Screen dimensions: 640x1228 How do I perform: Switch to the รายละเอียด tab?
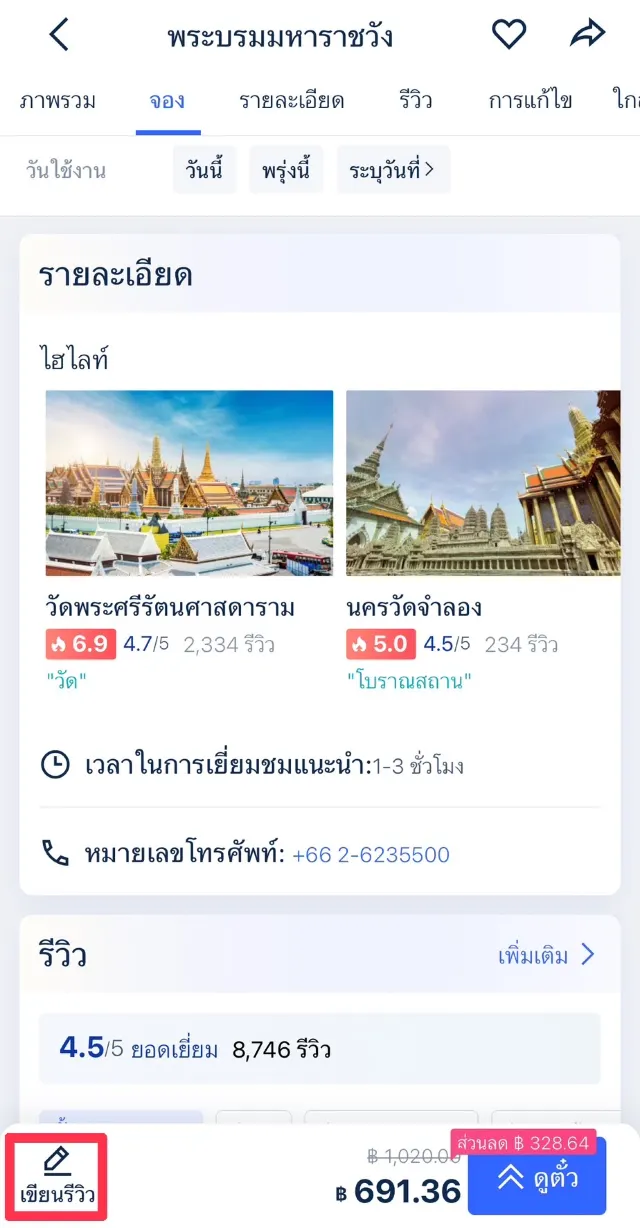(291, 101)
